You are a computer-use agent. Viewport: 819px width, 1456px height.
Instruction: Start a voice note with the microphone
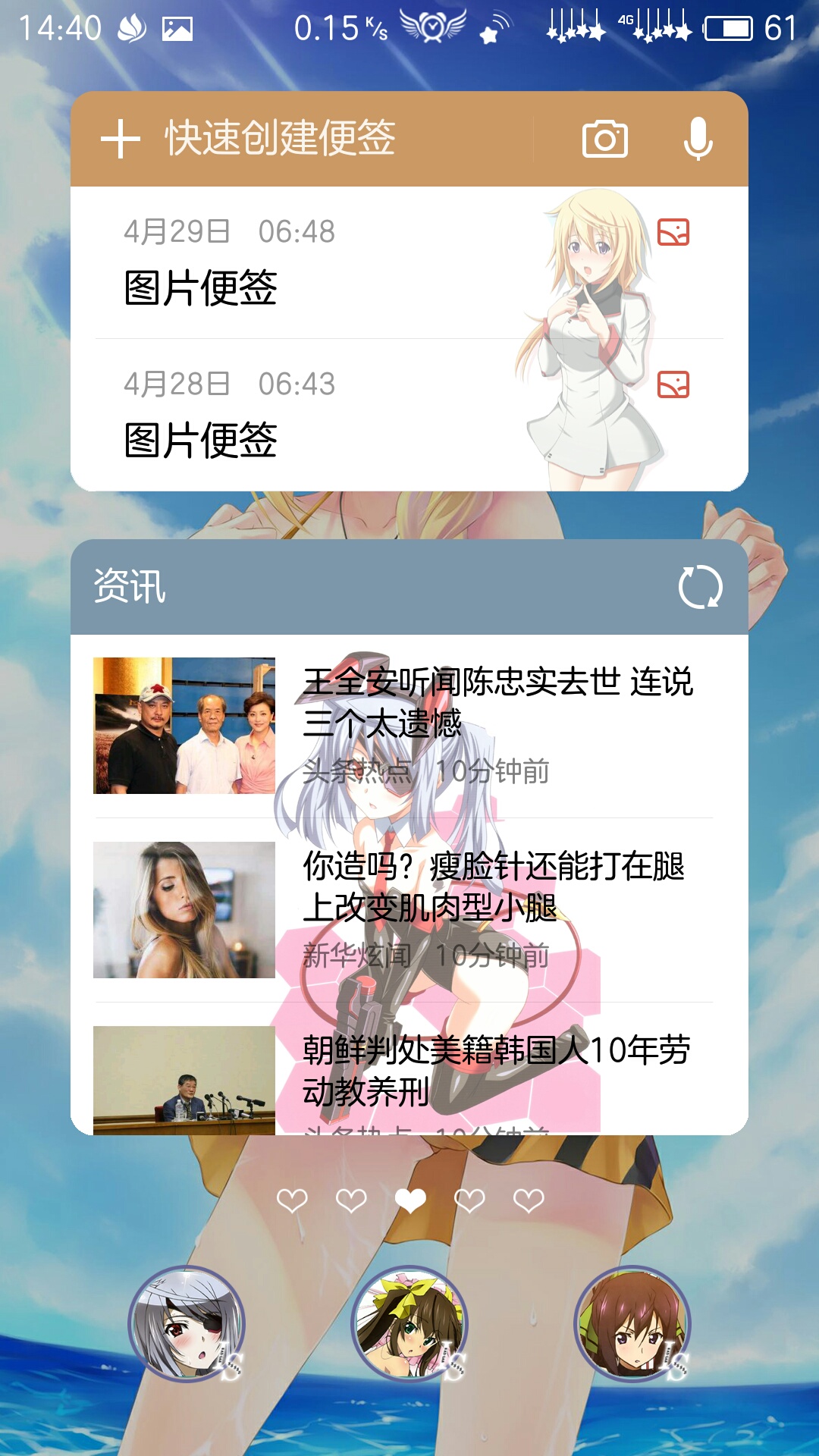coord(698,140)
